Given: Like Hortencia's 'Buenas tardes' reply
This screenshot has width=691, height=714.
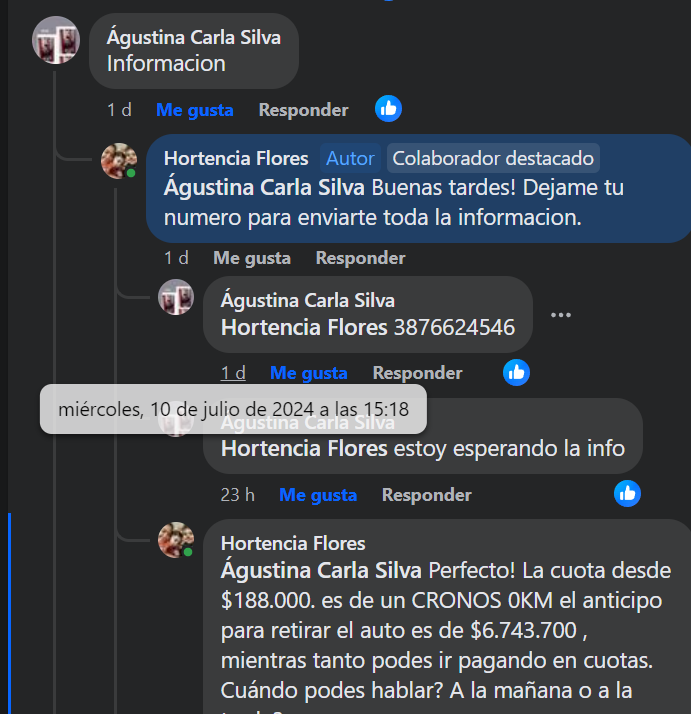Looking at the screenshot, I should tap(252, 258).
